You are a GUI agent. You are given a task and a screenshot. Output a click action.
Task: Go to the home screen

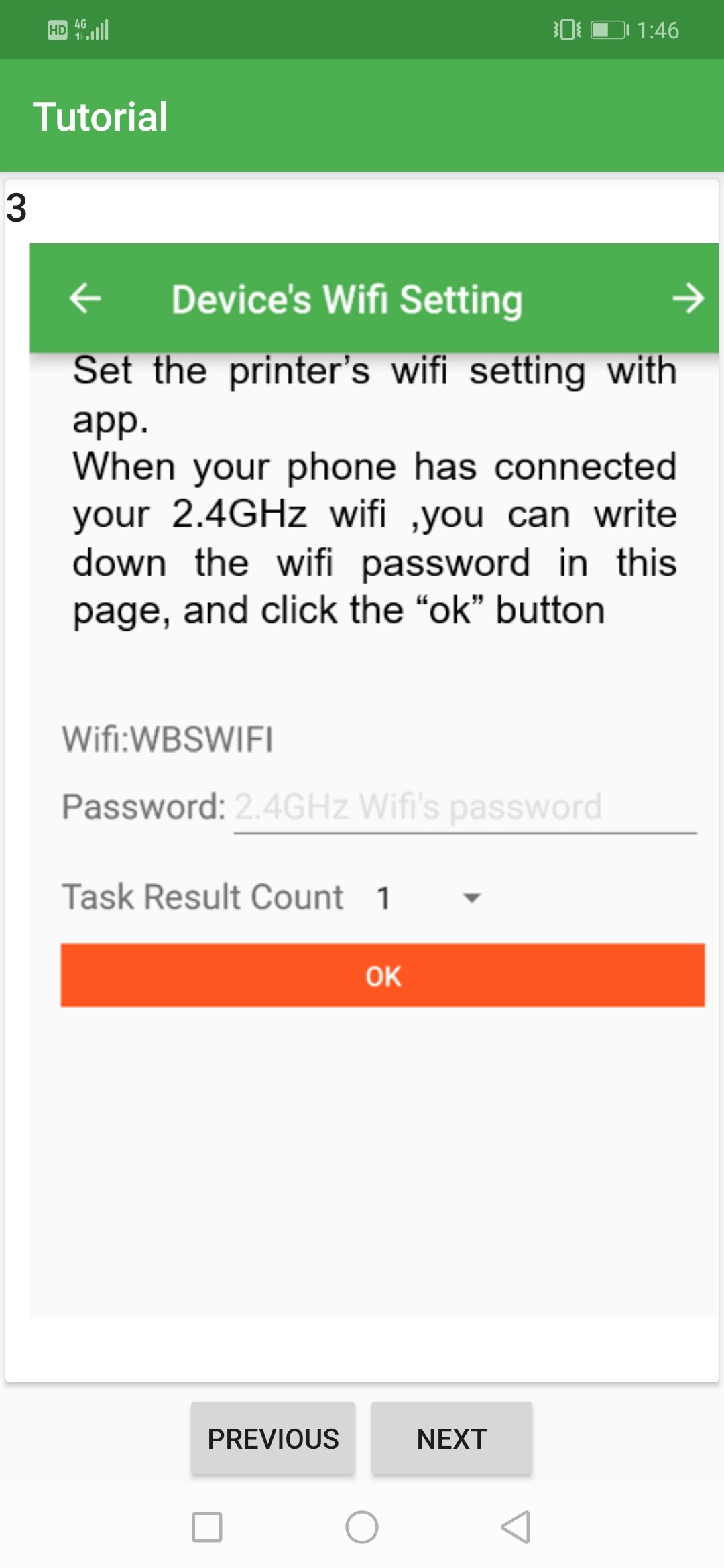tap(362, 1527)
